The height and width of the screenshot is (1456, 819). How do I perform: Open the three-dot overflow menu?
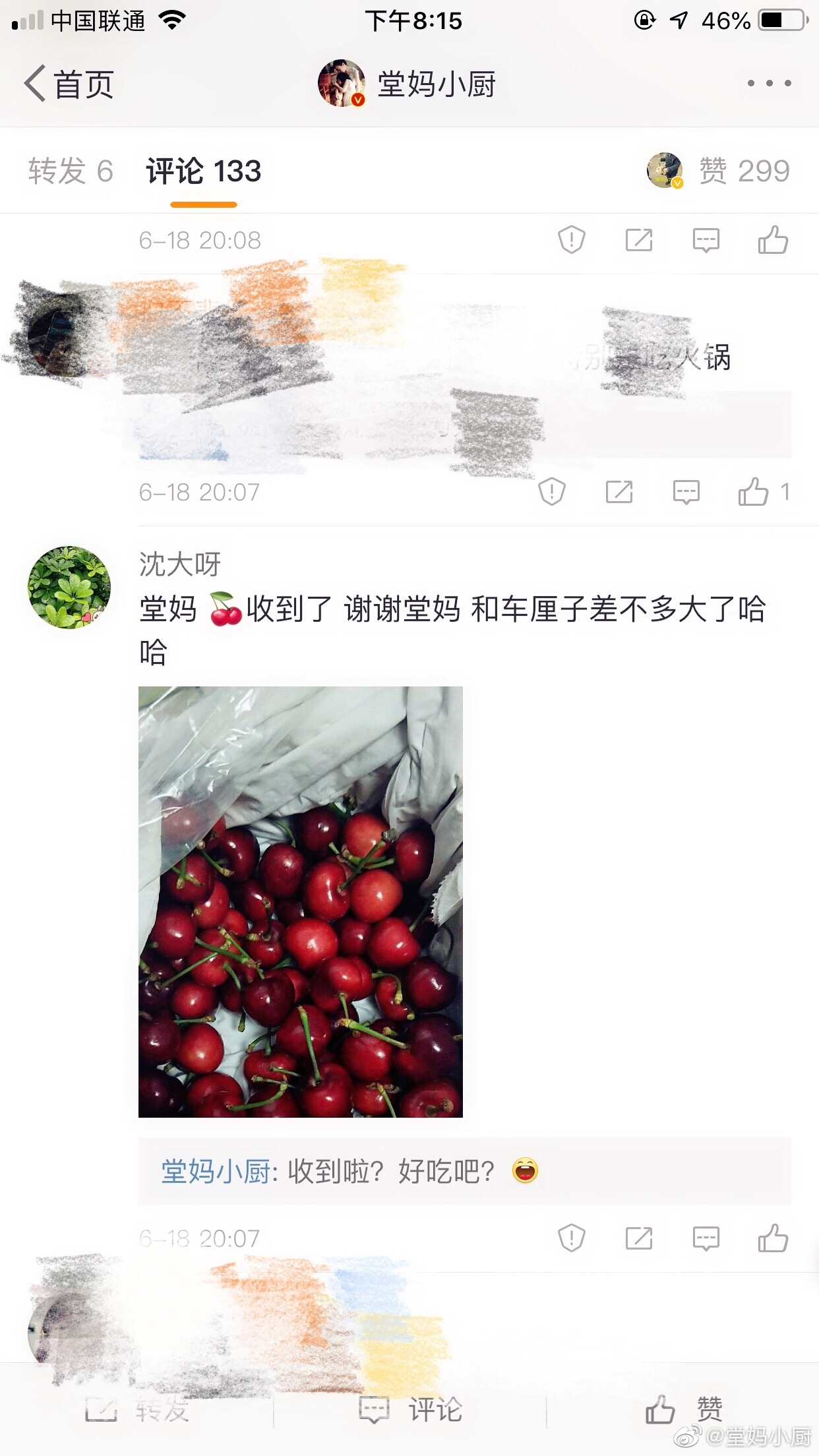coord(769,83)
